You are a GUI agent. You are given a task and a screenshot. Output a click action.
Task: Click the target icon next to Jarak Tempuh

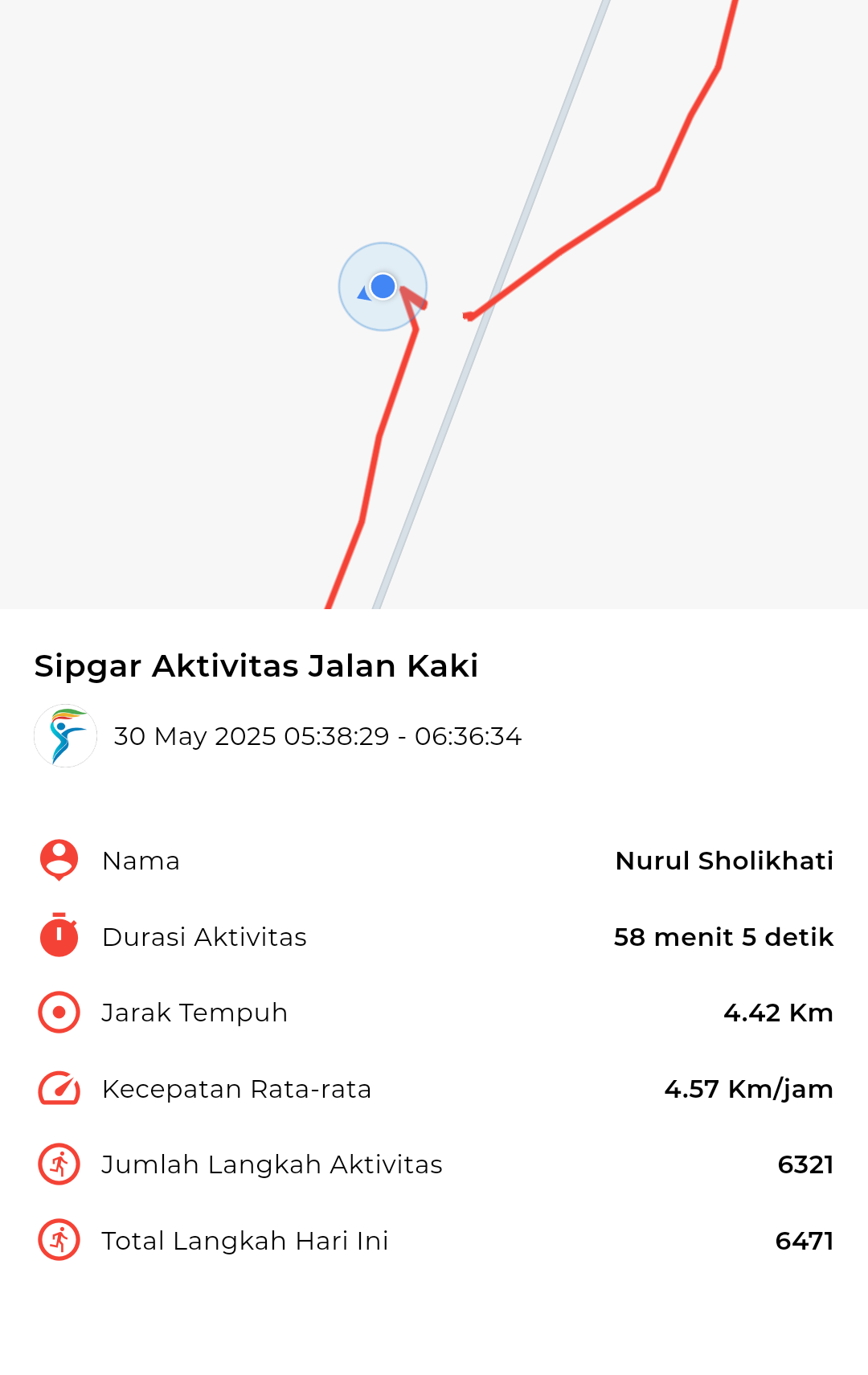(58, 1012)
